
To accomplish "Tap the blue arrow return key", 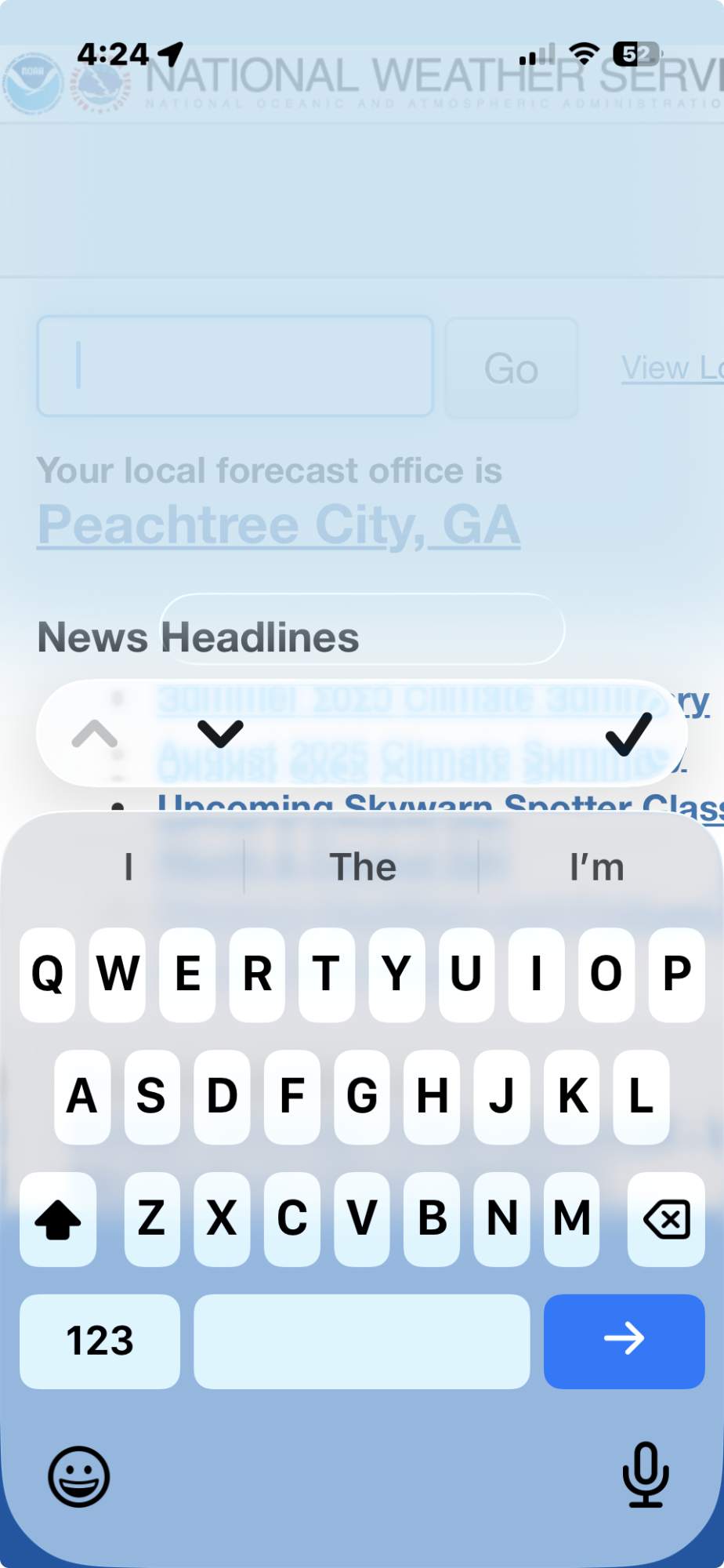I will (x=624, y=1341).
